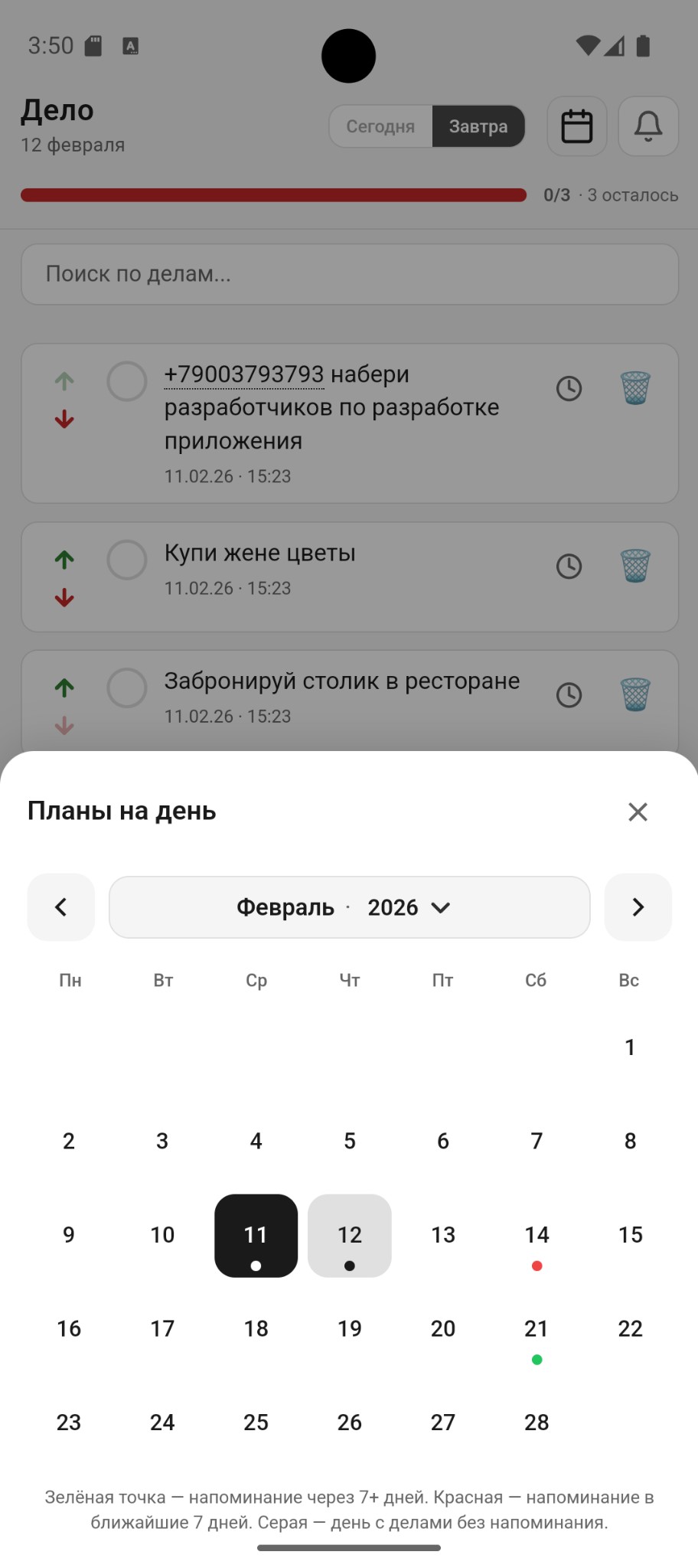Go to previous month with left chevron

click(x=60, y=907)
